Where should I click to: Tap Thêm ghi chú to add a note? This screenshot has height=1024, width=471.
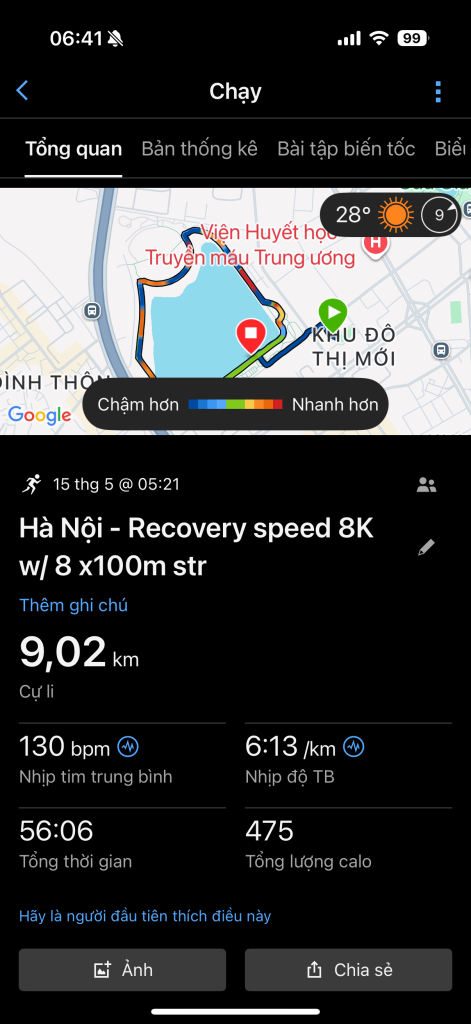[73, 605]
